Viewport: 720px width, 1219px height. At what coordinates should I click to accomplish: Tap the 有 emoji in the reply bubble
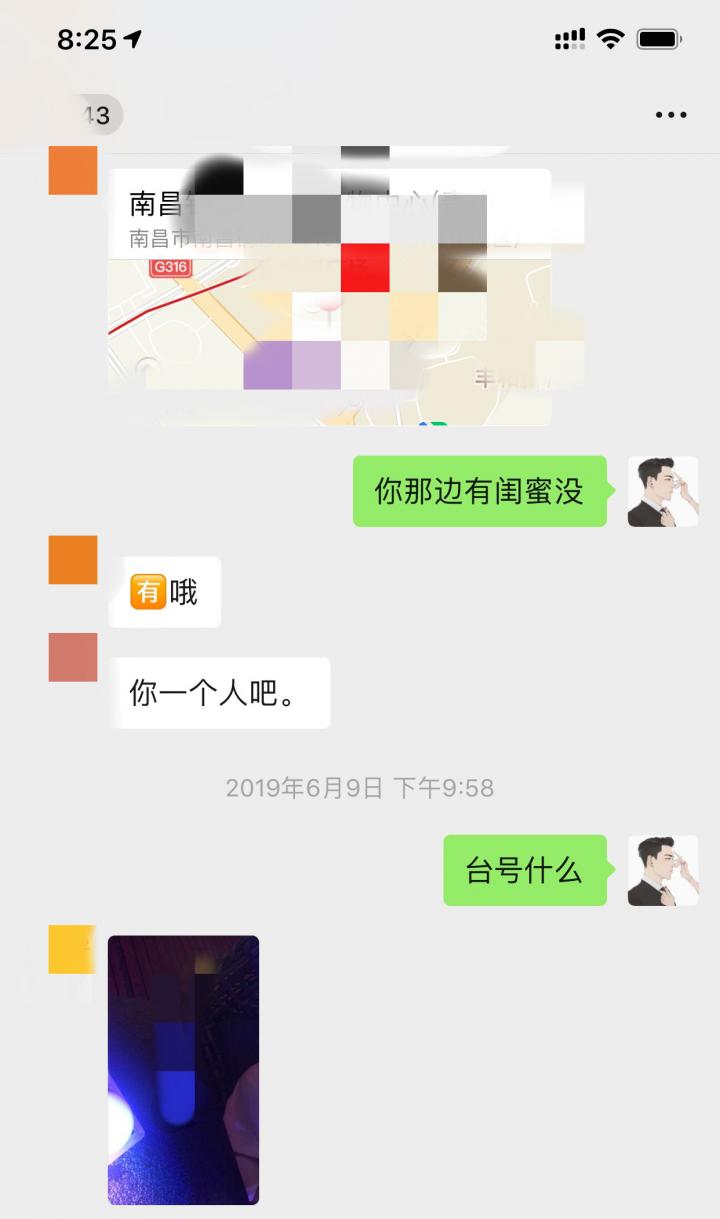147,592
